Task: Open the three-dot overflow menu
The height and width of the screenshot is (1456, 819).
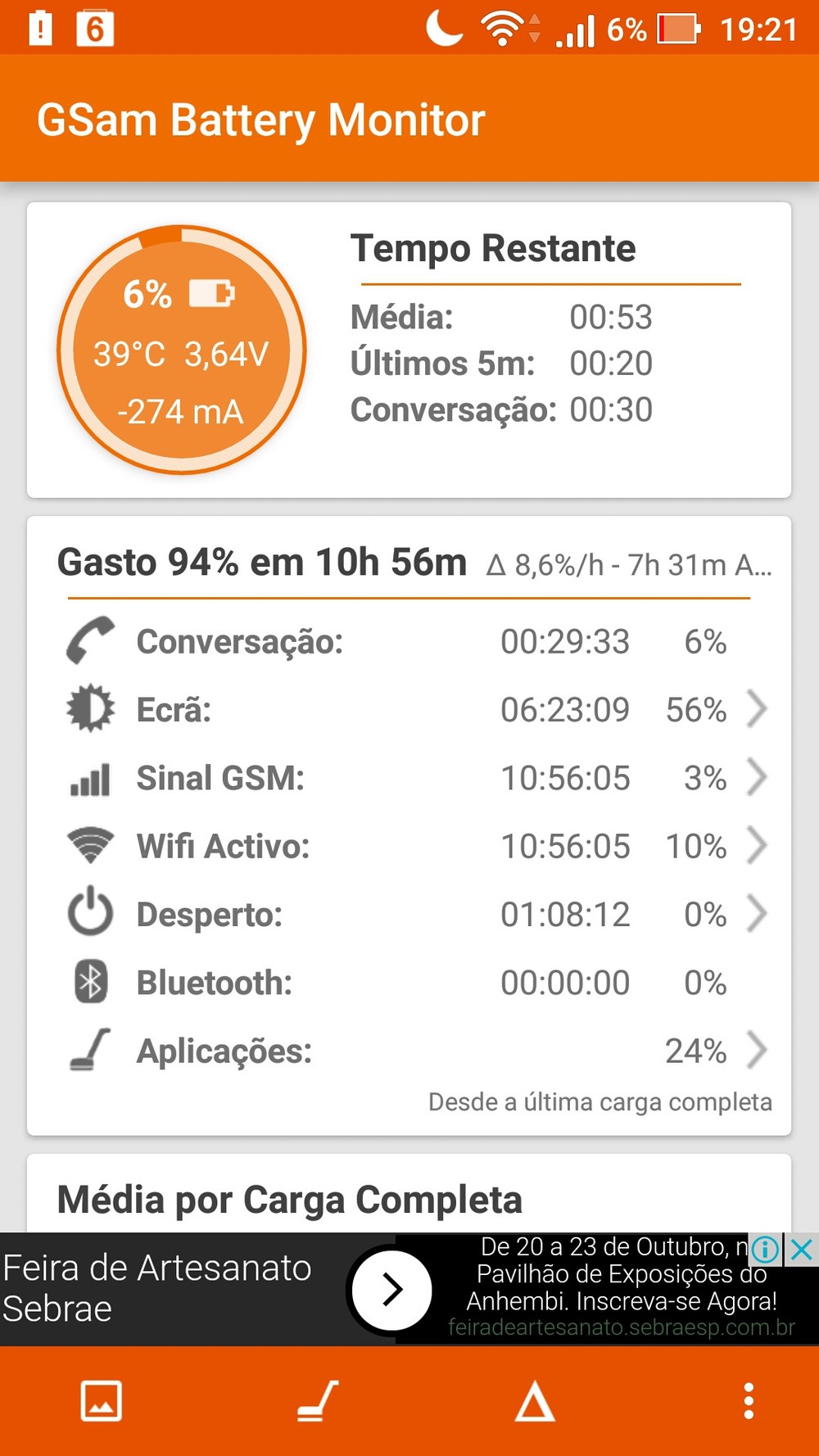Action: click(748, 1401)
